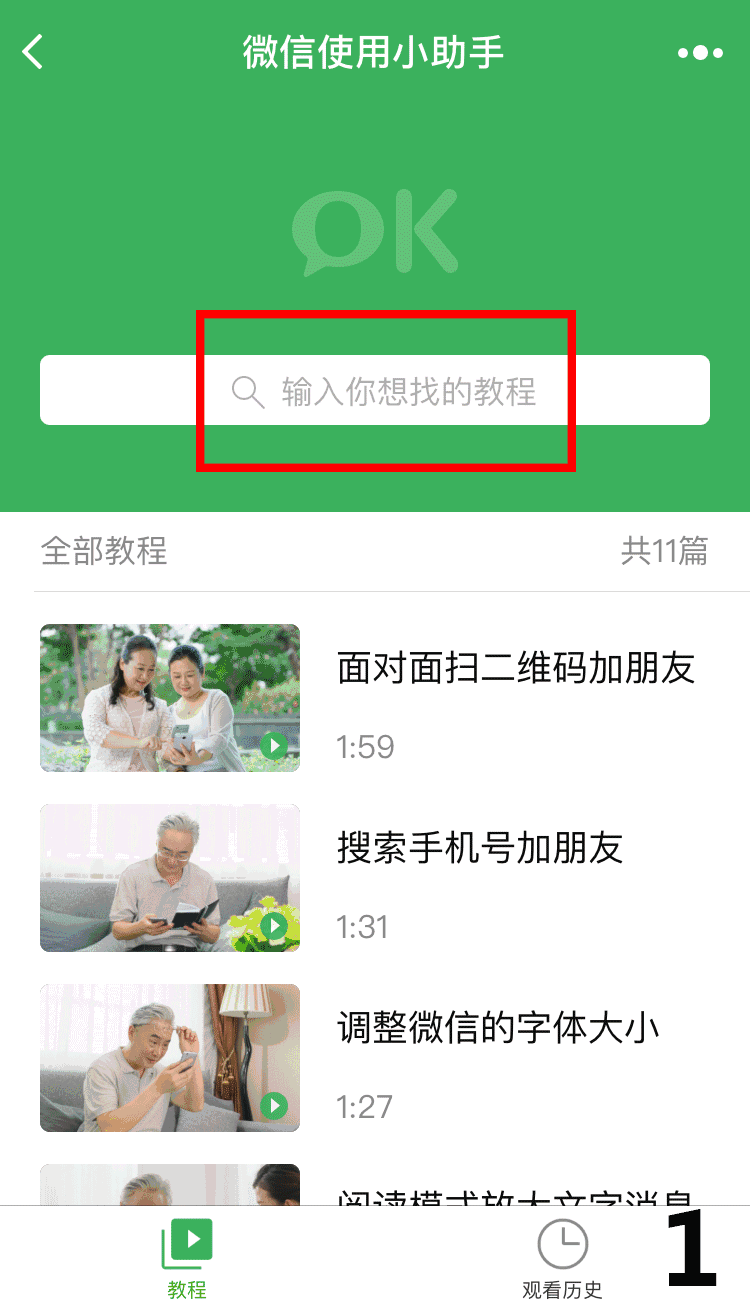Tap the play icon on 调整微信的字体大小 video

(x=274, y=1106)
